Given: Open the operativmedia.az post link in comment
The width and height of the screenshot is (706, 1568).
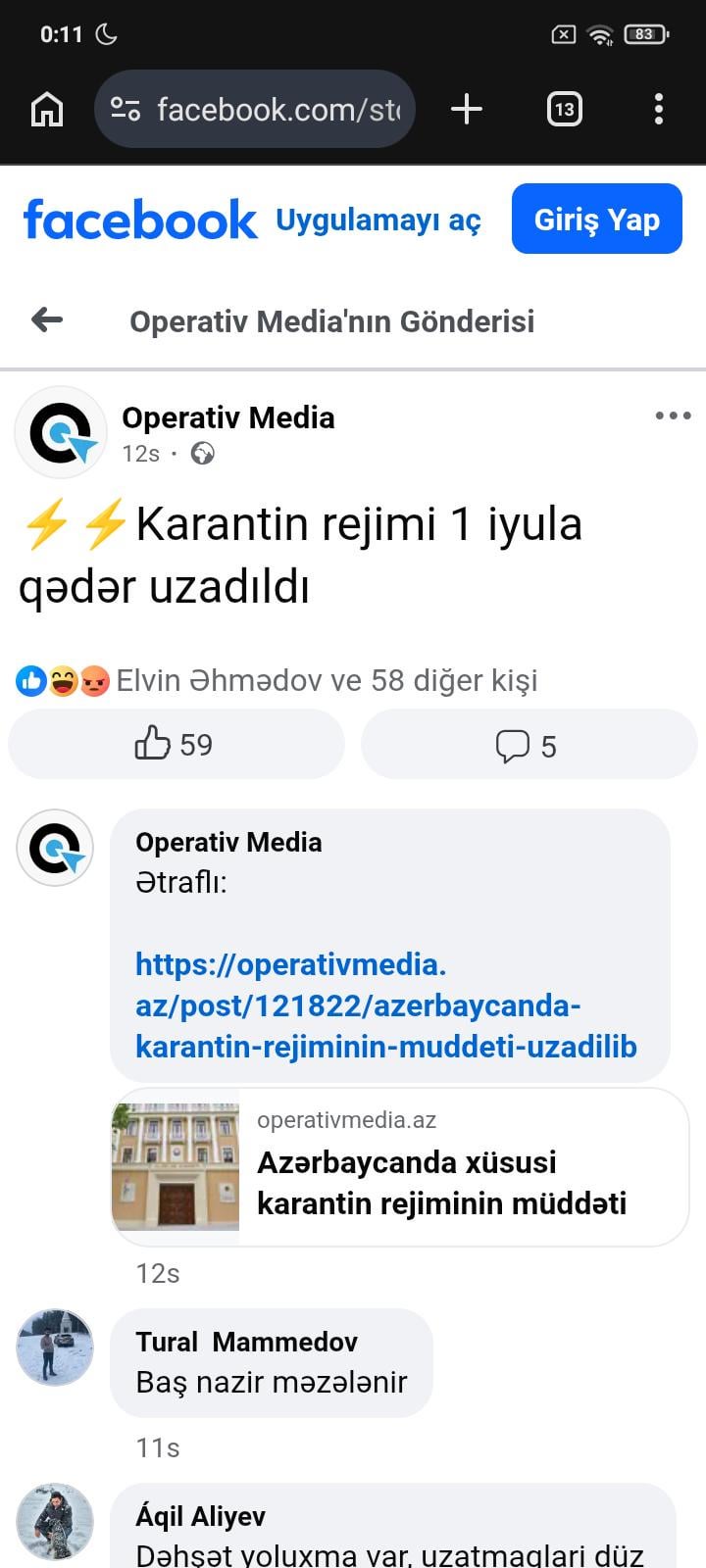Looking at the screenshot, I should pos(385,1005).
